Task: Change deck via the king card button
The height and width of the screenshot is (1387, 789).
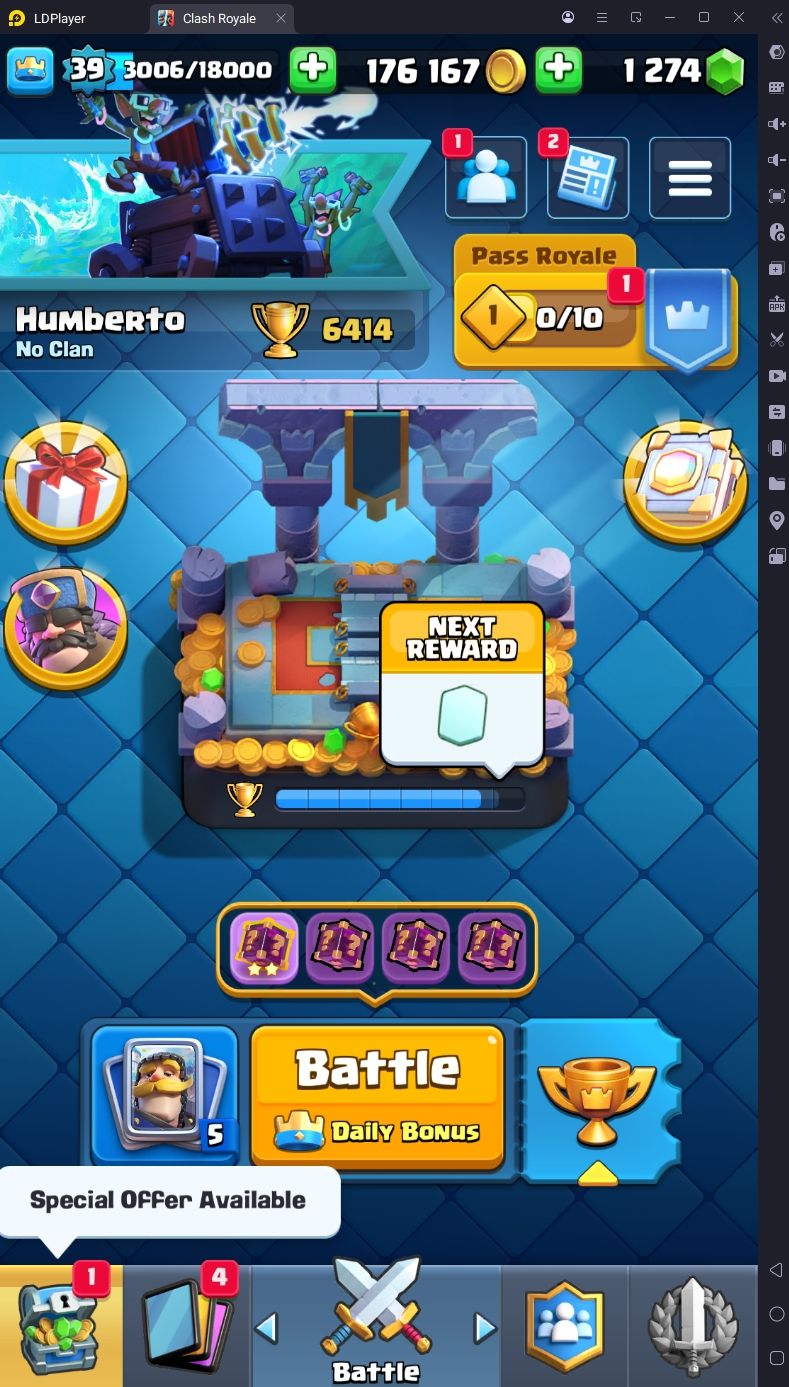Action: point(165,1097)
